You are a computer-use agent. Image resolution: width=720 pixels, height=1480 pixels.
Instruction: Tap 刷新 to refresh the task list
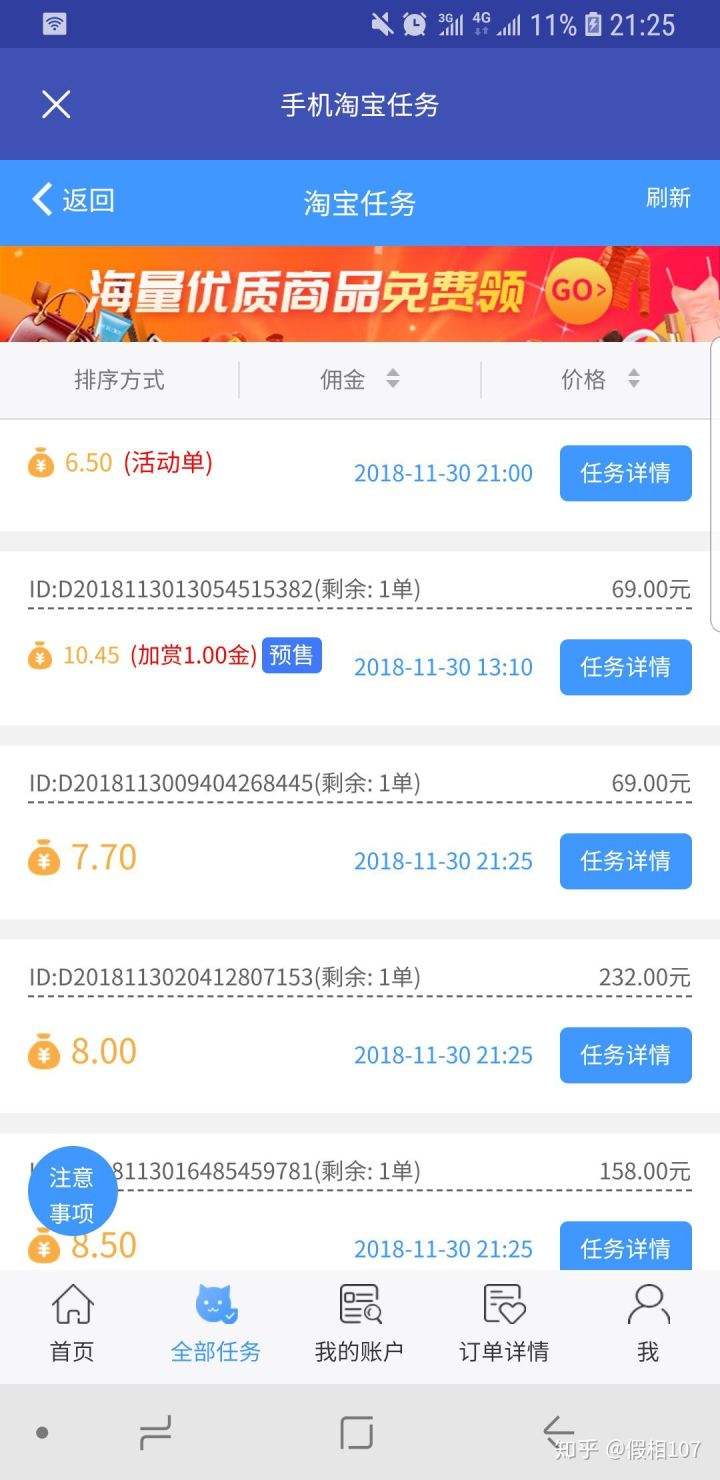(667, 200)
